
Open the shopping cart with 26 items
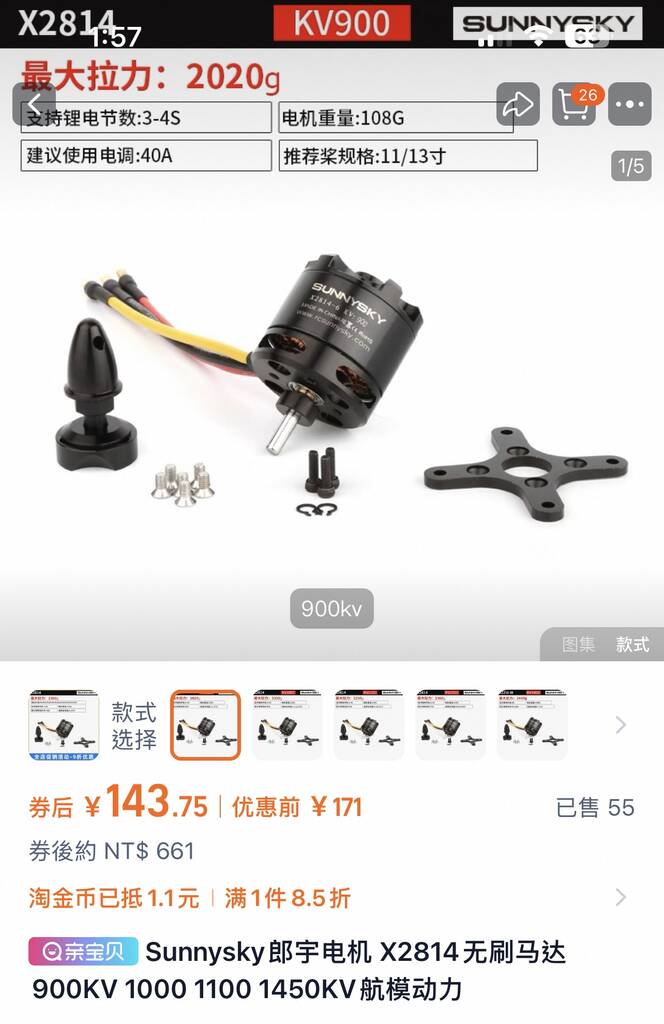[x=574, y=104]
